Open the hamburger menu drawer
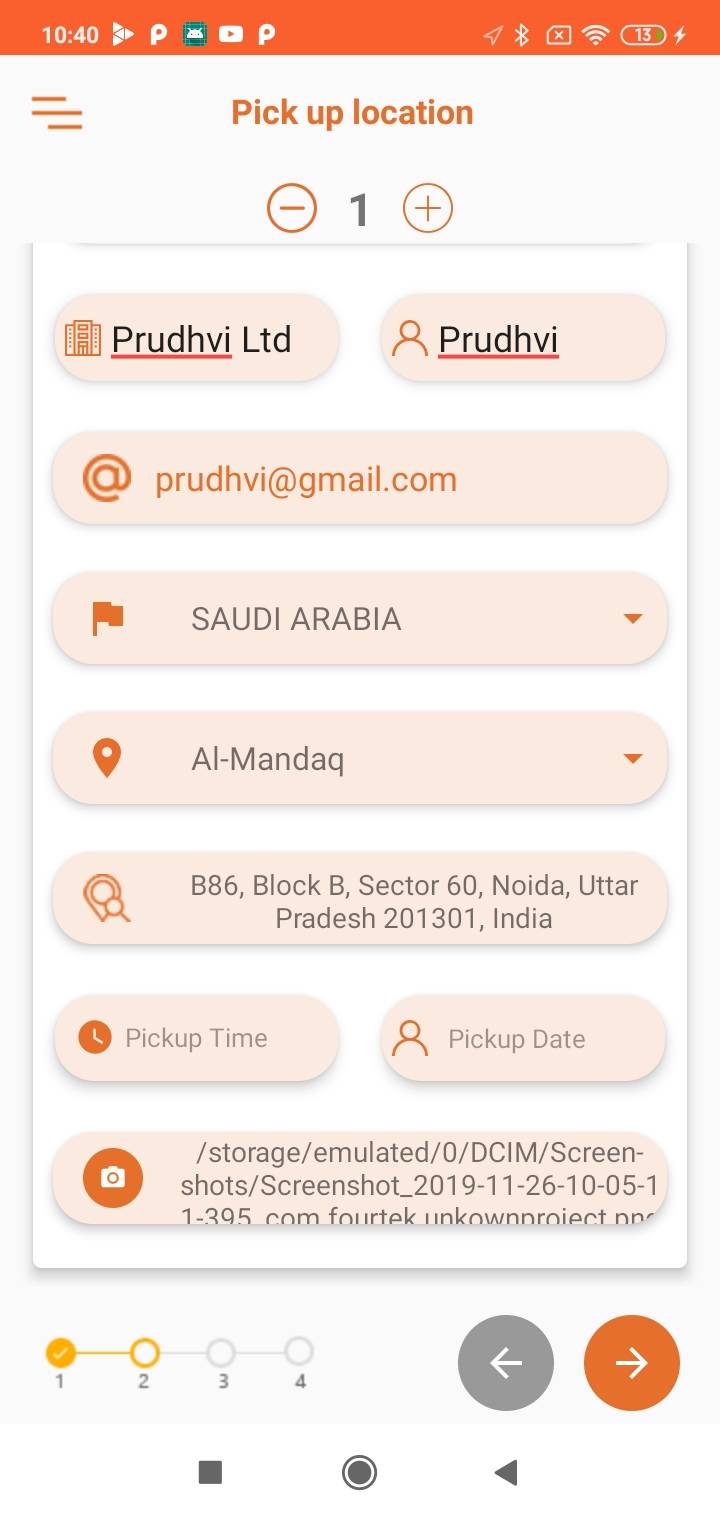Viewport: 720px width, 1520px height. pos(57,113)
